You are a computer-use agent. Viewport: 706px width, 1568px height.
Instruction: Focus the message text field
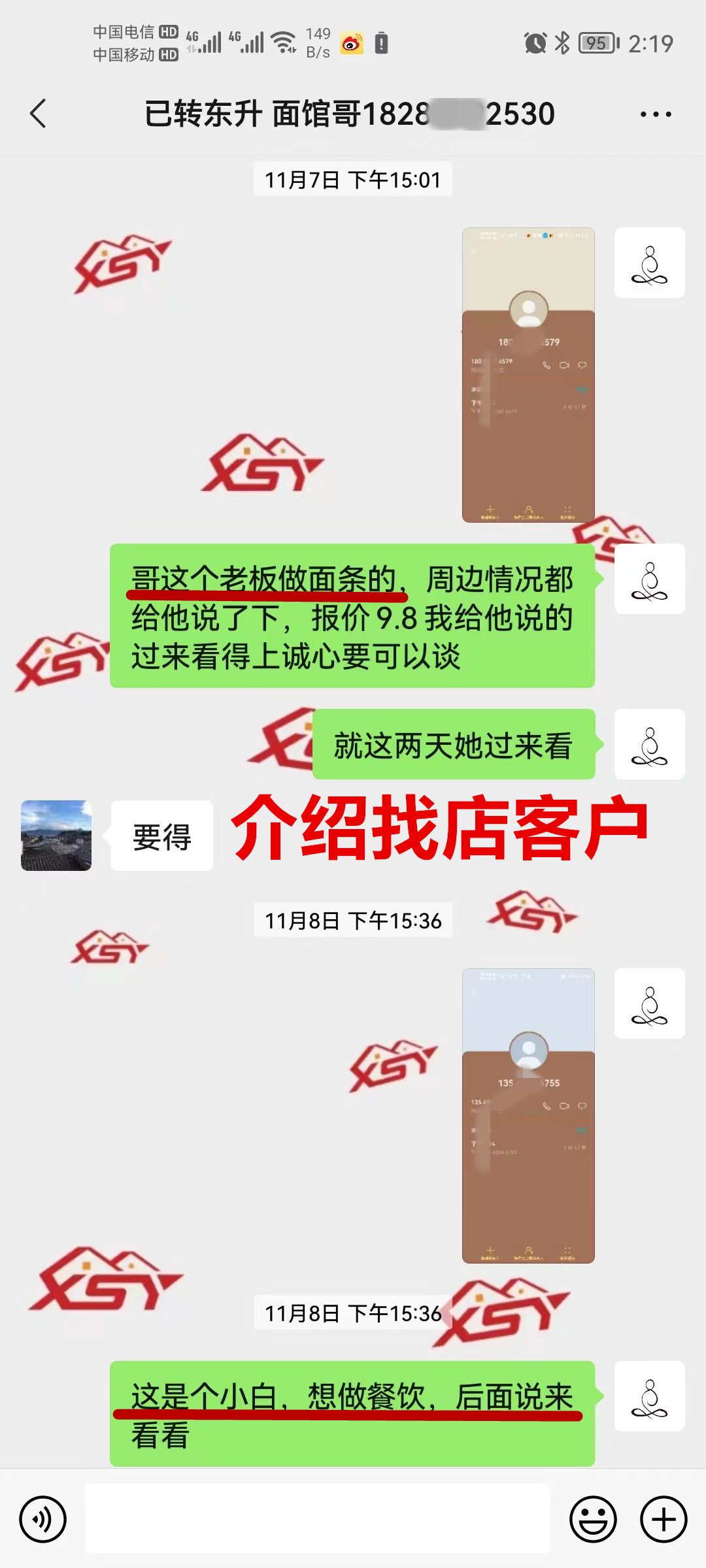coord(318,1518)
